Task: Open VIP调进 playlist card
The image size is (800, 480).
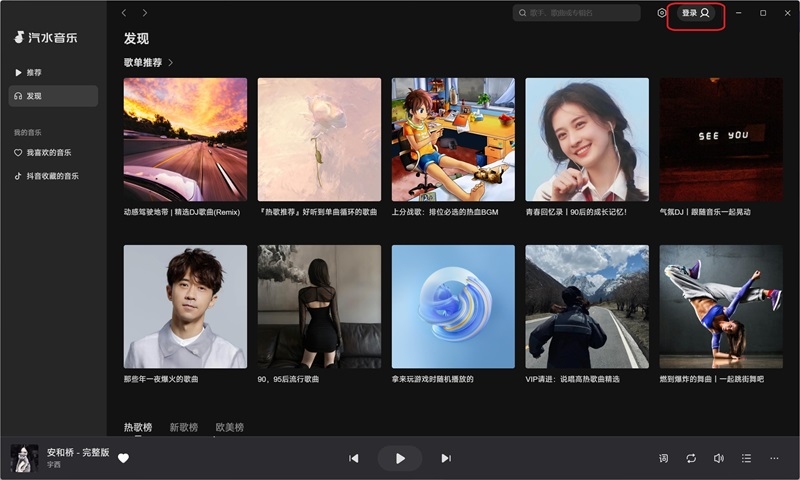Action: pyautogui.click(x=587, y=307)
